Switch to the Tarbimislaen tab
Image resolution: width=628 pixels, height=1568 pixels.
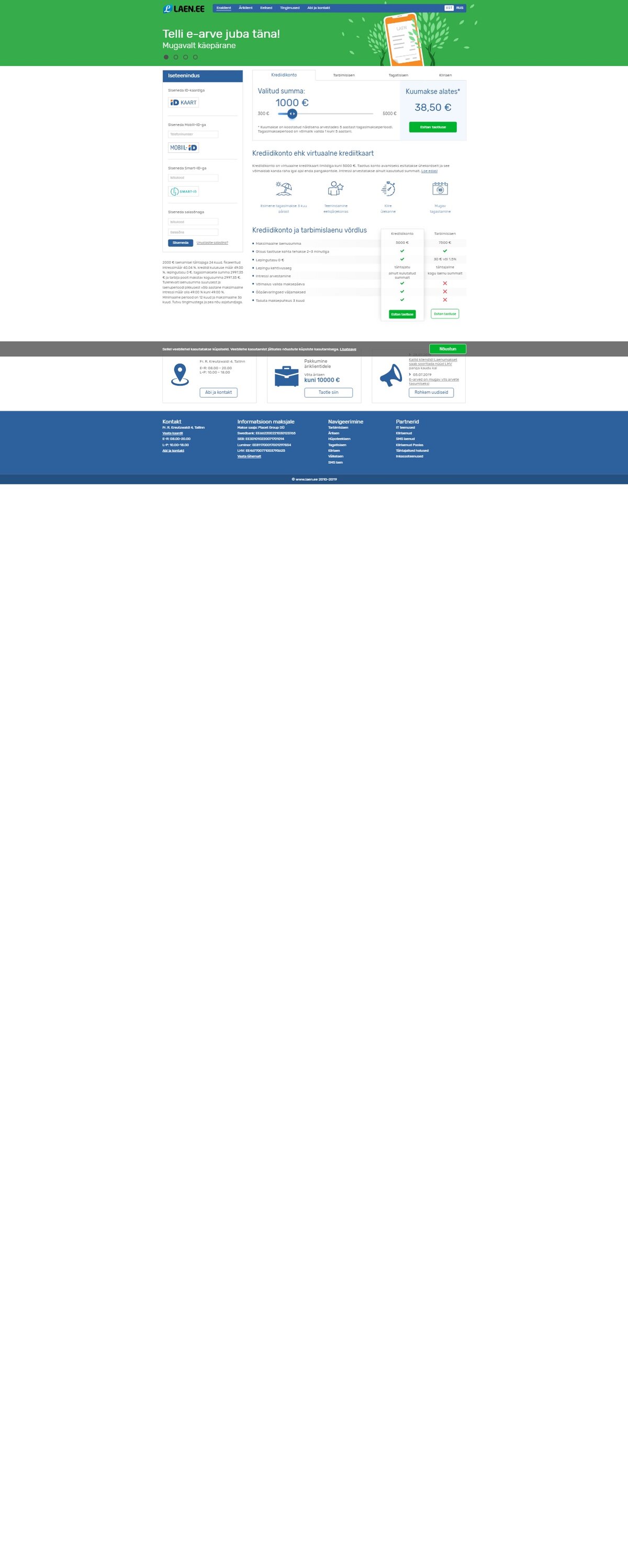tap(343, 75)
